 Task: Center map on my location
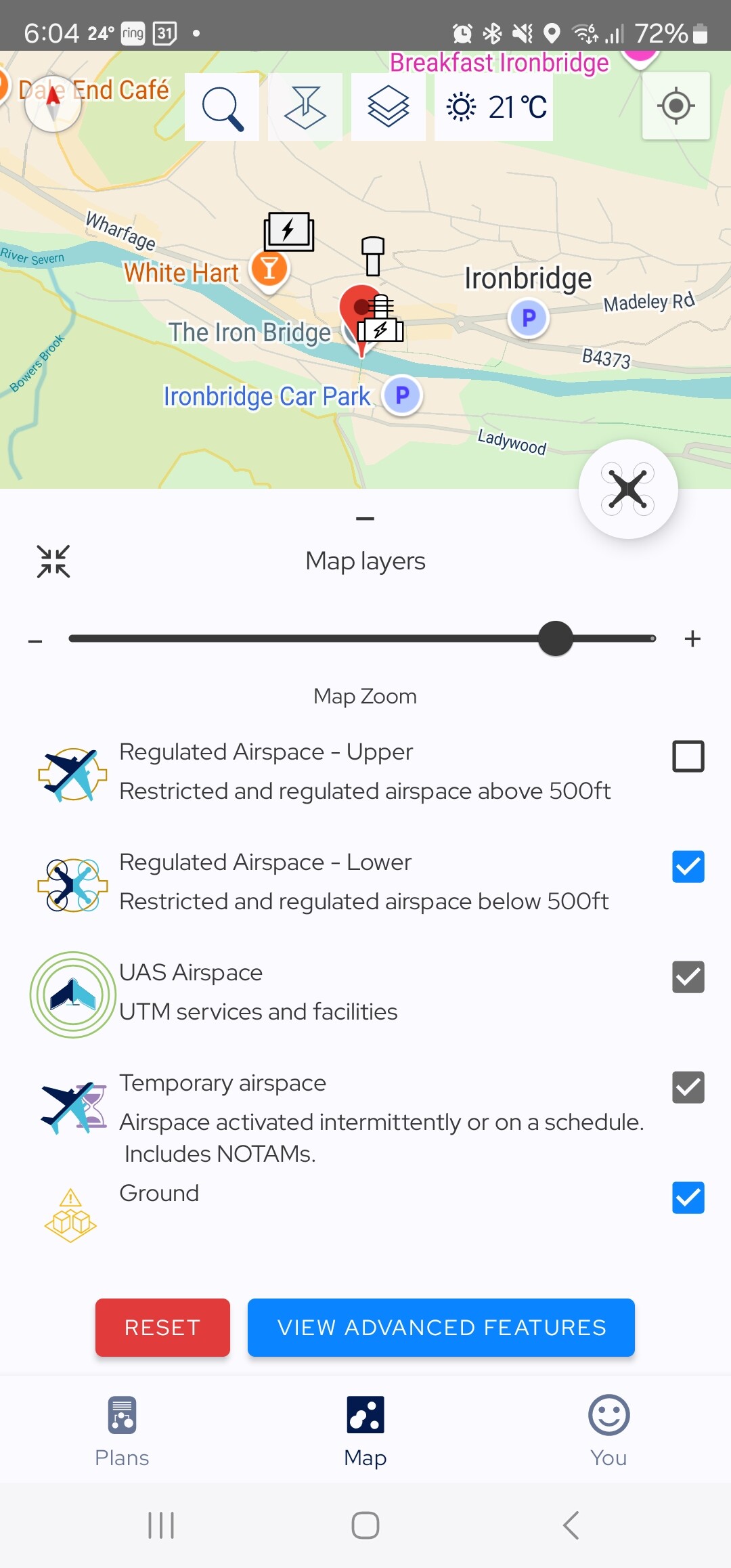click(x=675, y=106)
